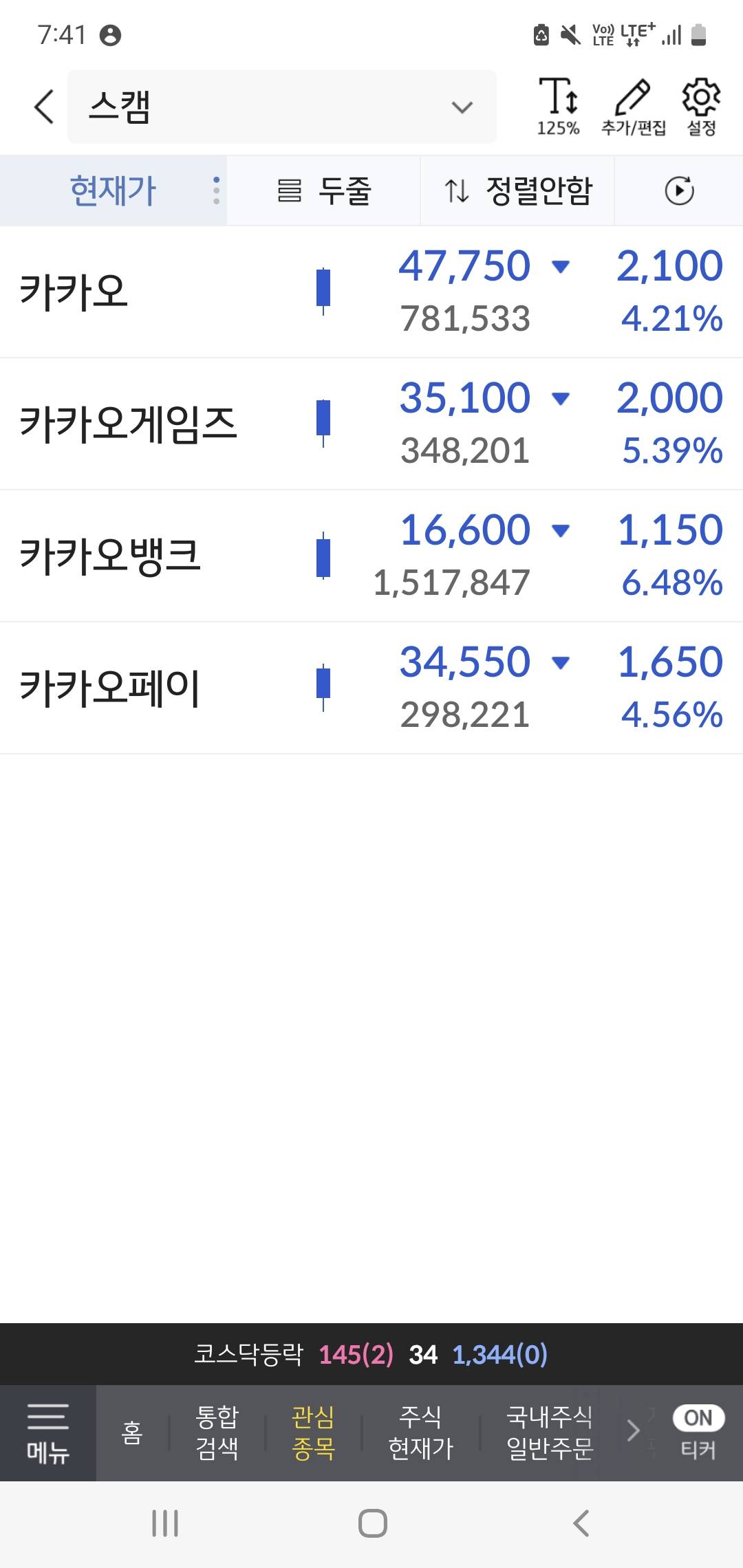Tap the auto-refresh play icon

pyautogui.click(x=679, y=190)
